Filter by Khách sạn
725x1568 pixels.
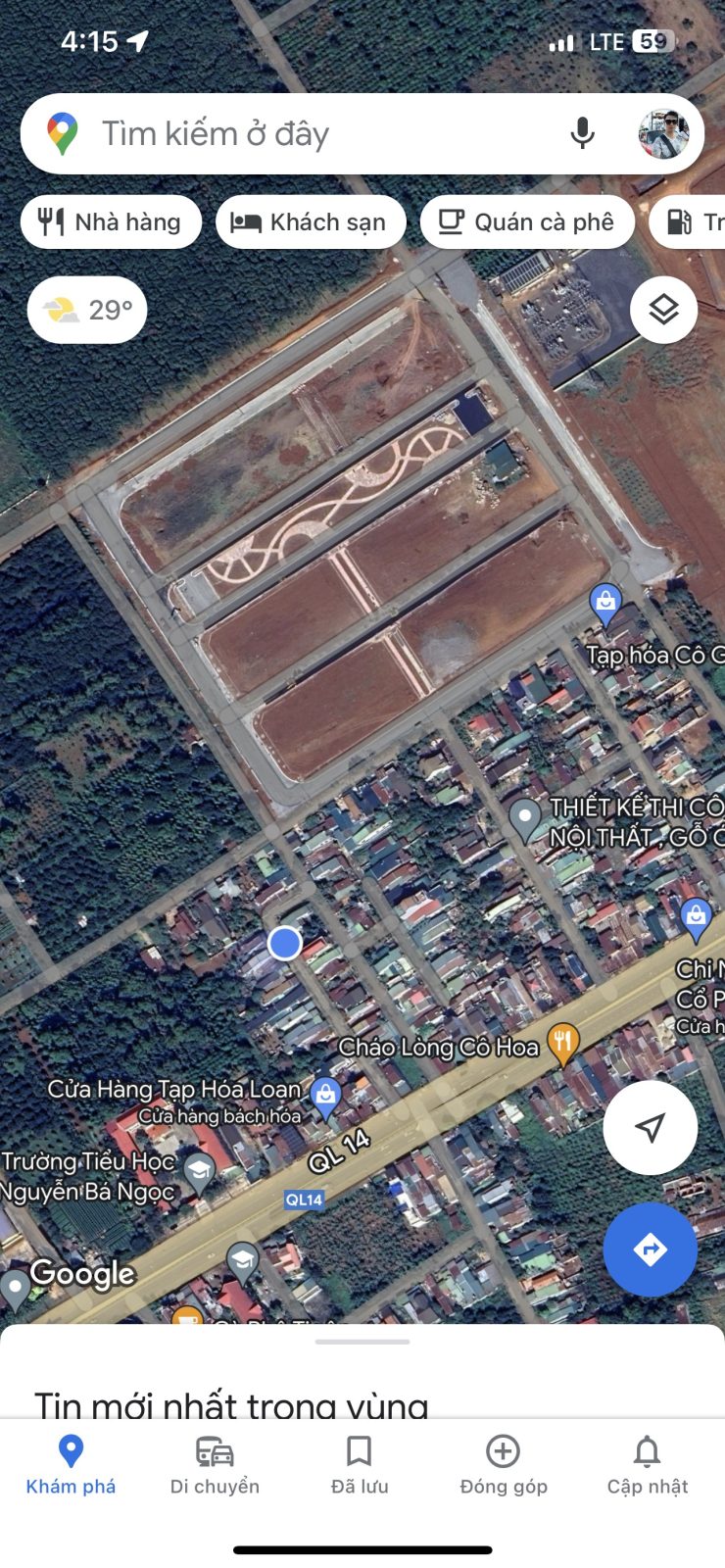[310, 221]
